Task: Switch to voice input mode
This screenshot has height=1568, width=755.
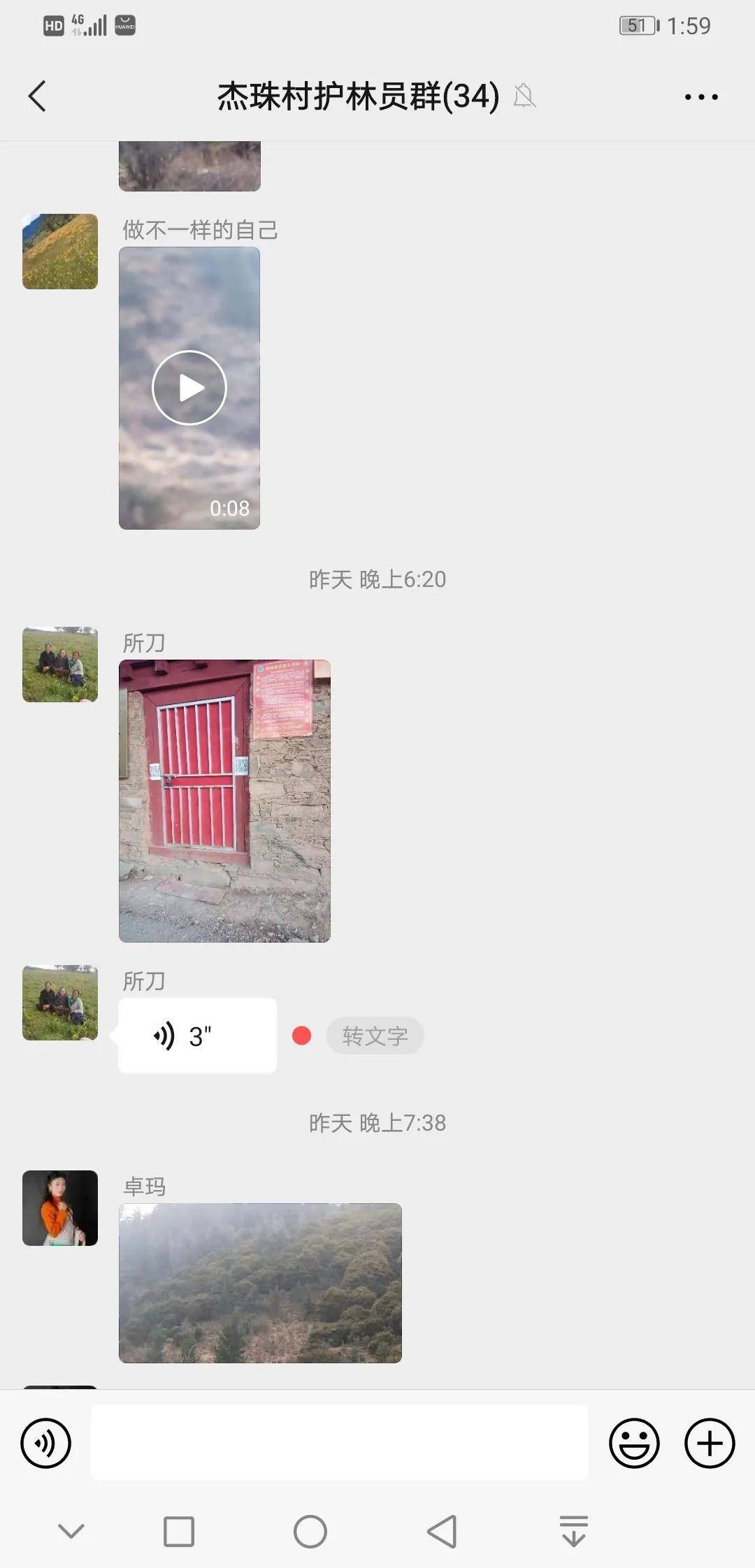Action: [x=46, y=1443]
